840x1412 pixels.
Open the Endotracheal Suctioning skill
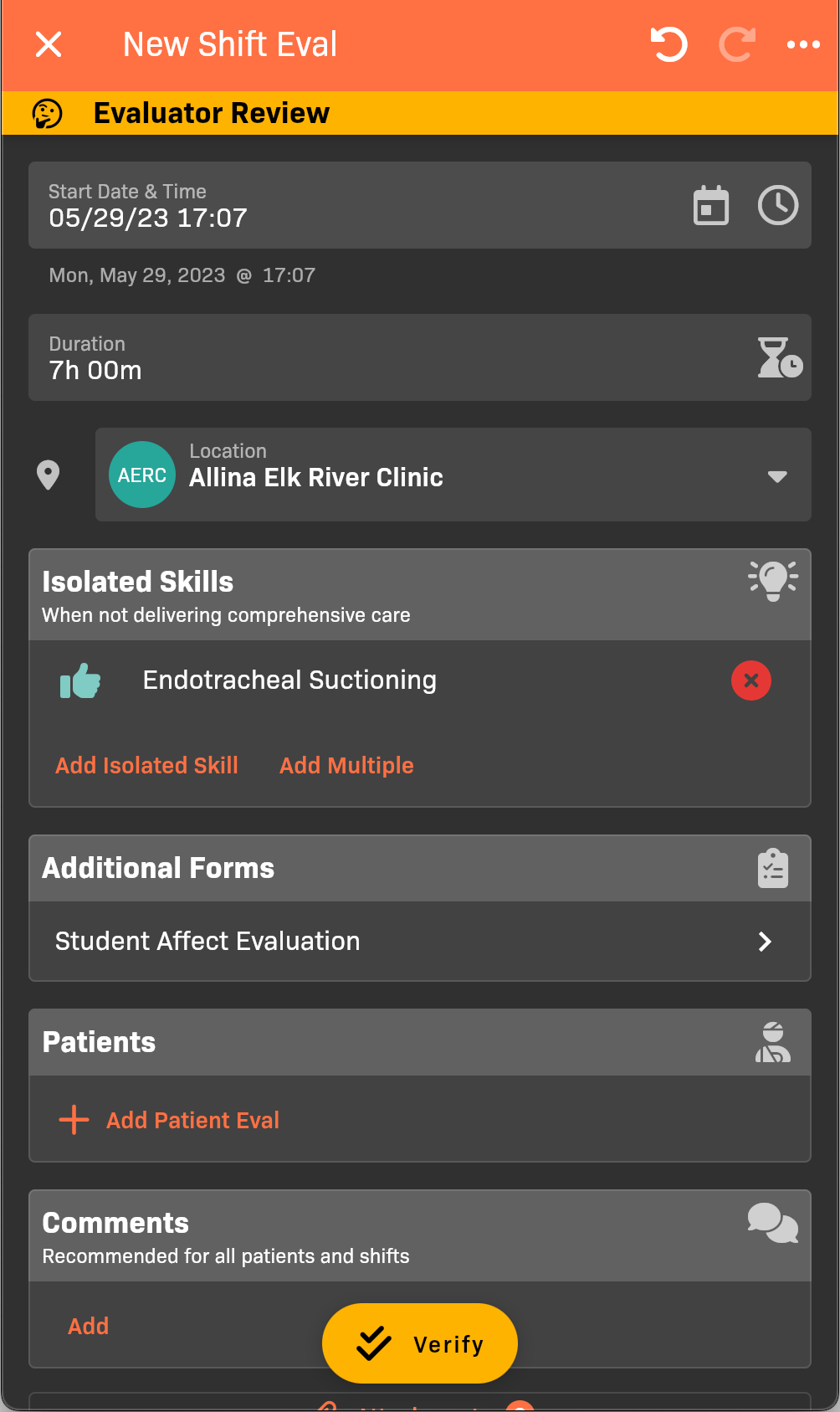point(289,680)
